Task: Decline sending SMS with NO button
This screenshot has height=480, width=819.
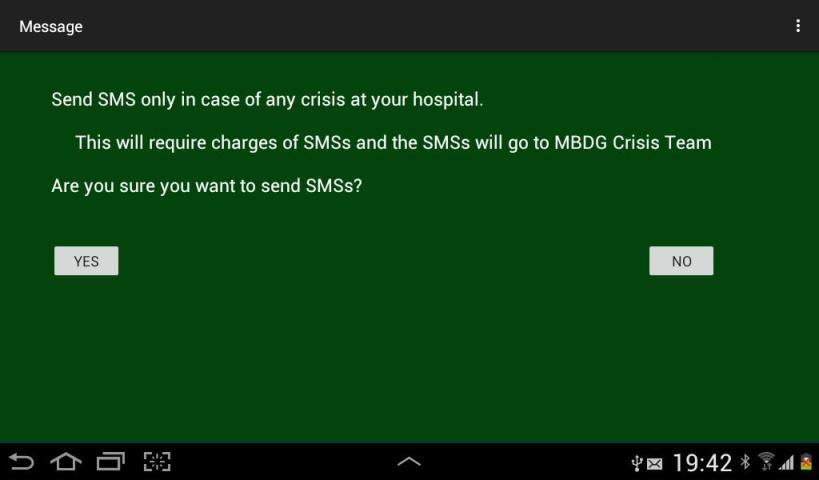Action: coord(681,261)
